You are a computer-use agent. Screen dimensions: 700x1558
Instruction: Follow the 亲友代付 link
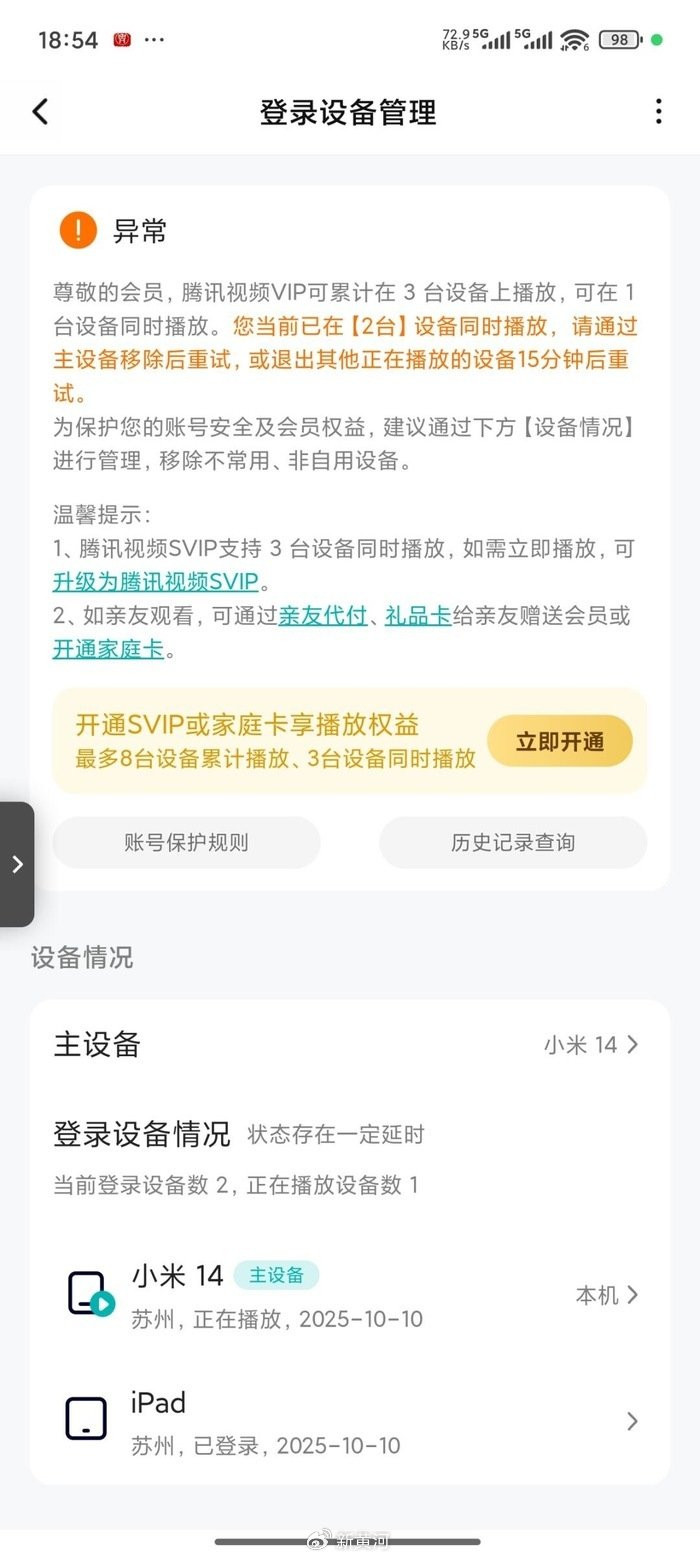point(322,616)
